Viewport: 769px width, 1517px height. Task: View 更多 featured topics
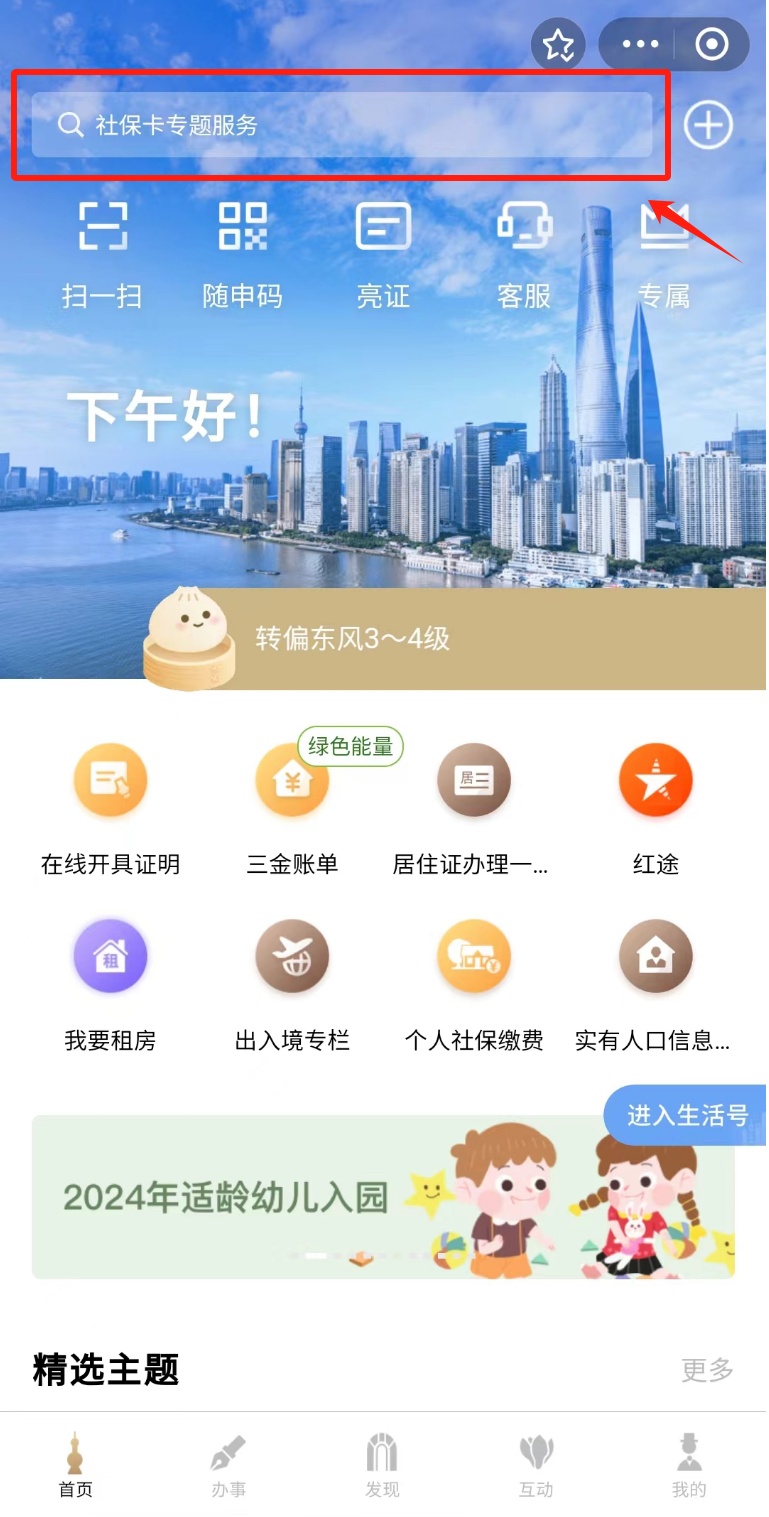707,1370
